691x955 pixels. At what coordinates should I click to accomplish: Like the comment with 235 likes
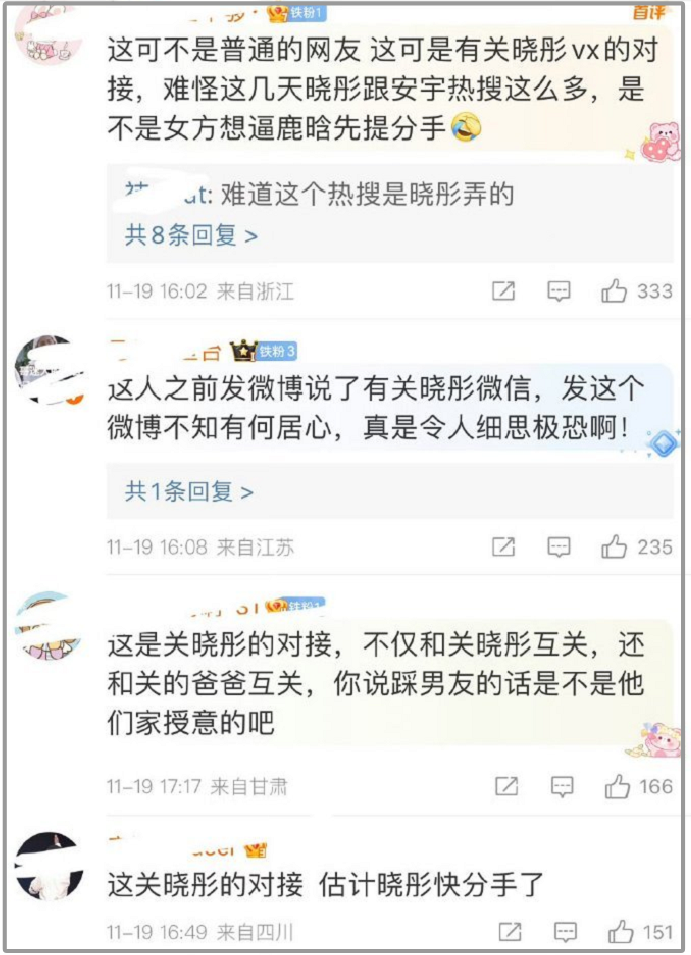click(614, 548)
